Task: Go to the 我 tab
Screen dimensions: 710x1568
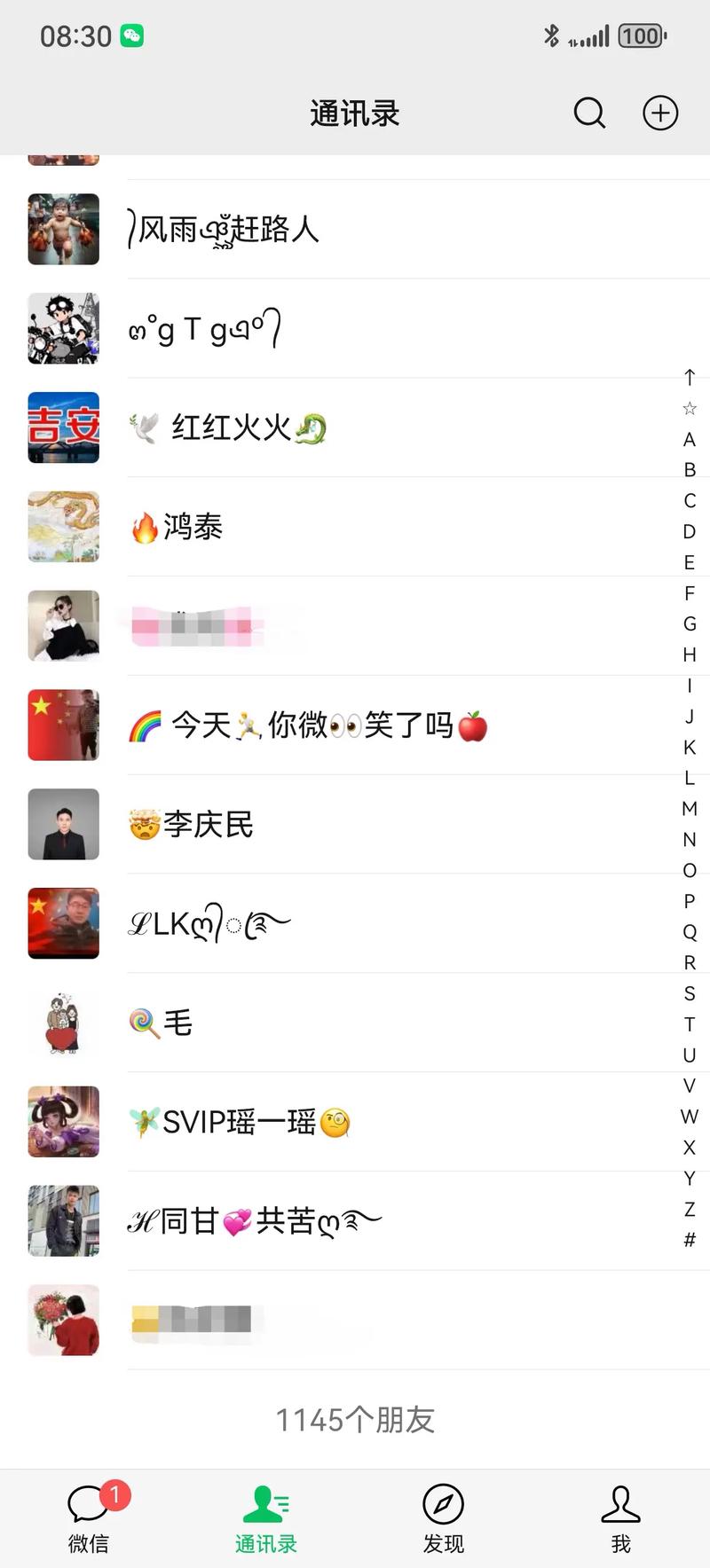Action: point(620,1518)
